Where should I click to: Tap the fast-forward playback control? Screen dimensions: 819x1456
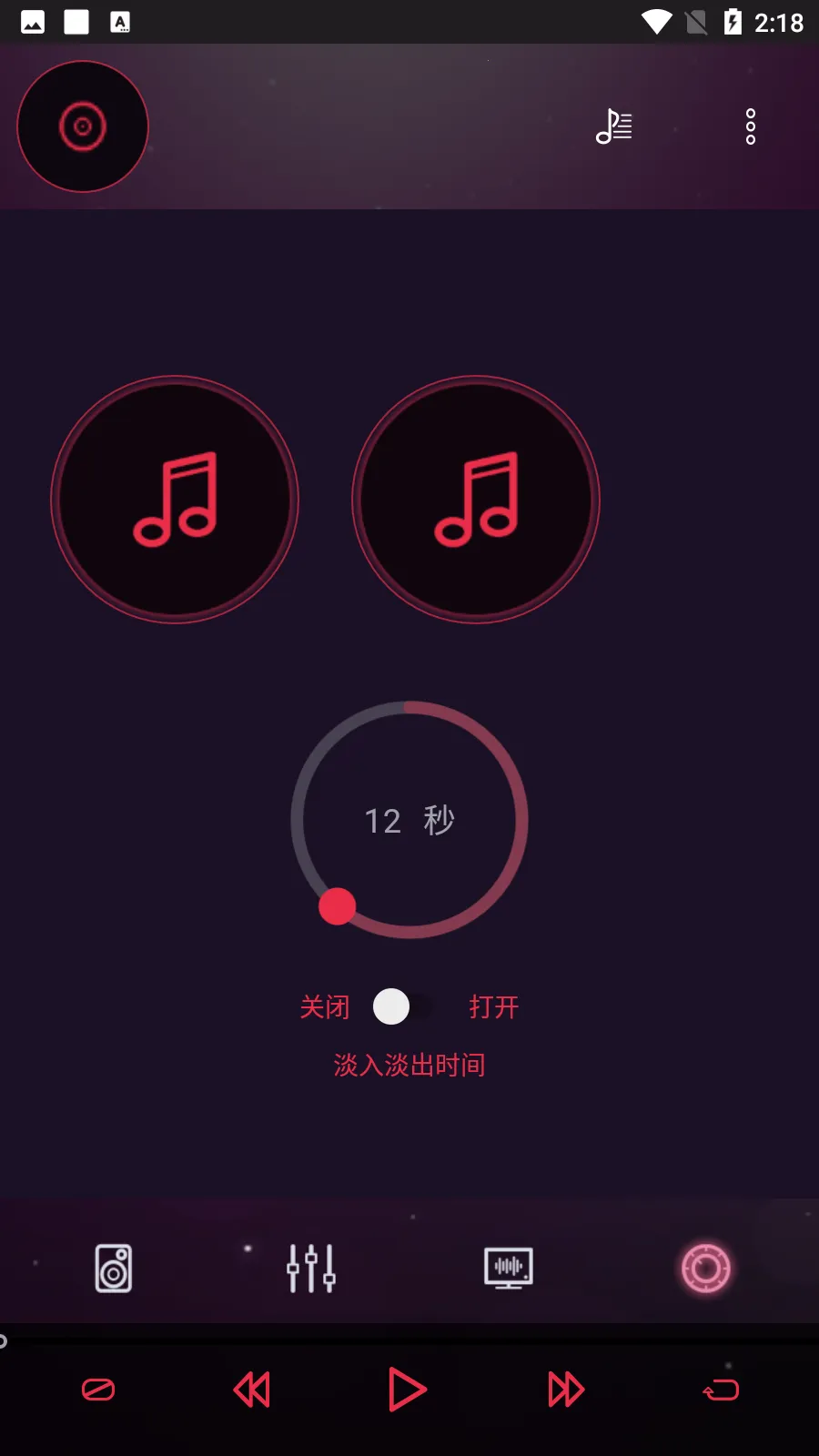coord(565,1390)
